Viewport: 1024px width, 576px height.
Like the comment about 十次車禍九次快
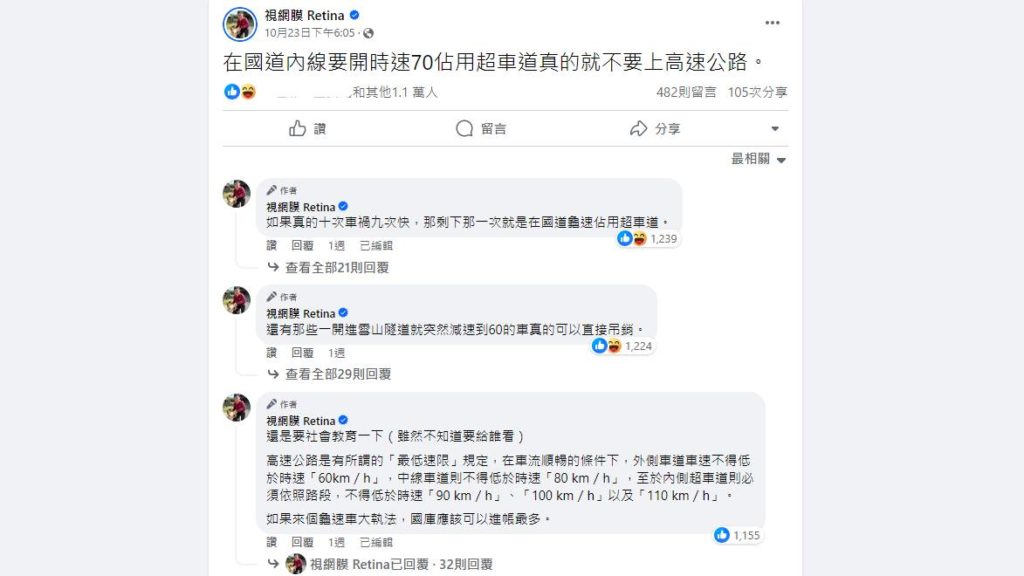[x=271, y=245]
